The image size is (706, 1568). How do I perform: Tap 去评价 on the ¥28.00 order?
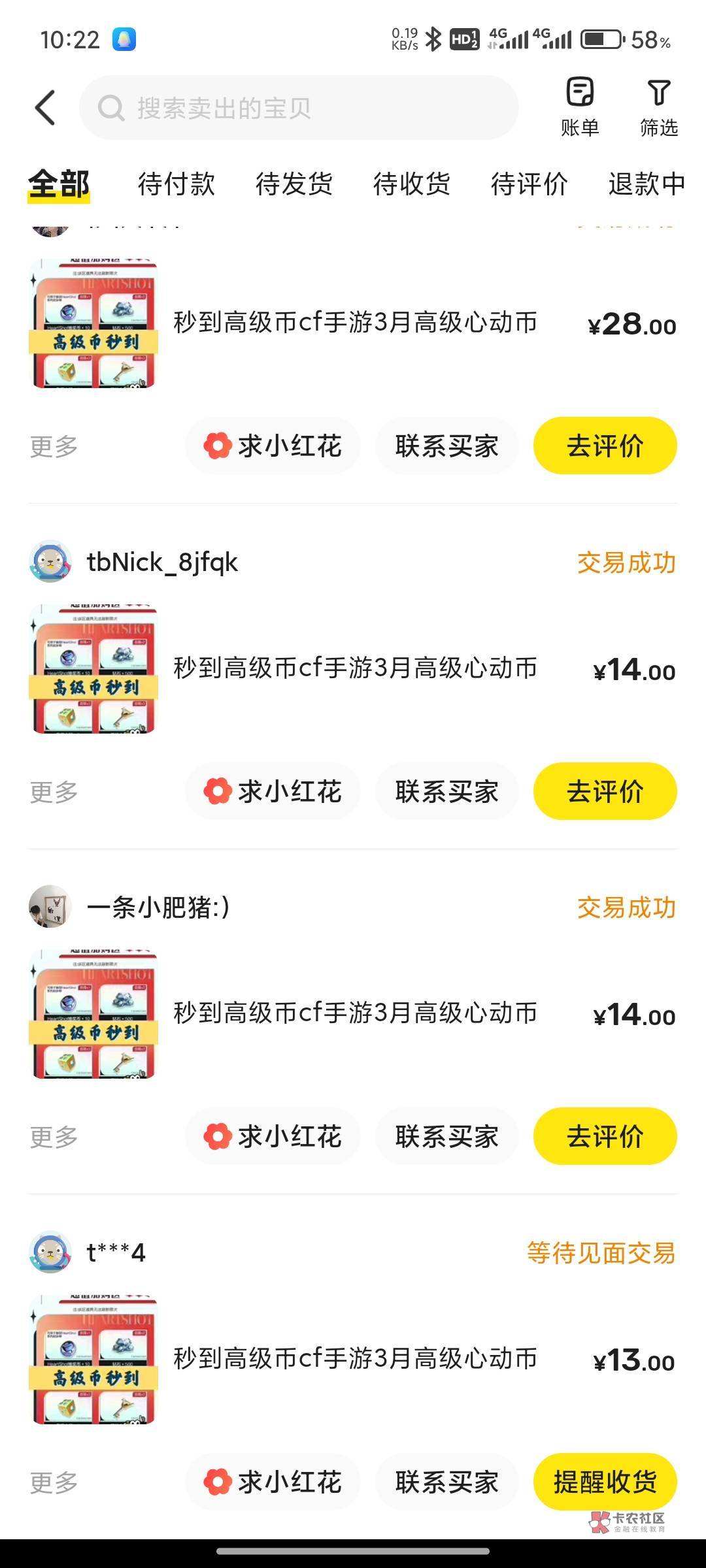[x=605, y=446]
